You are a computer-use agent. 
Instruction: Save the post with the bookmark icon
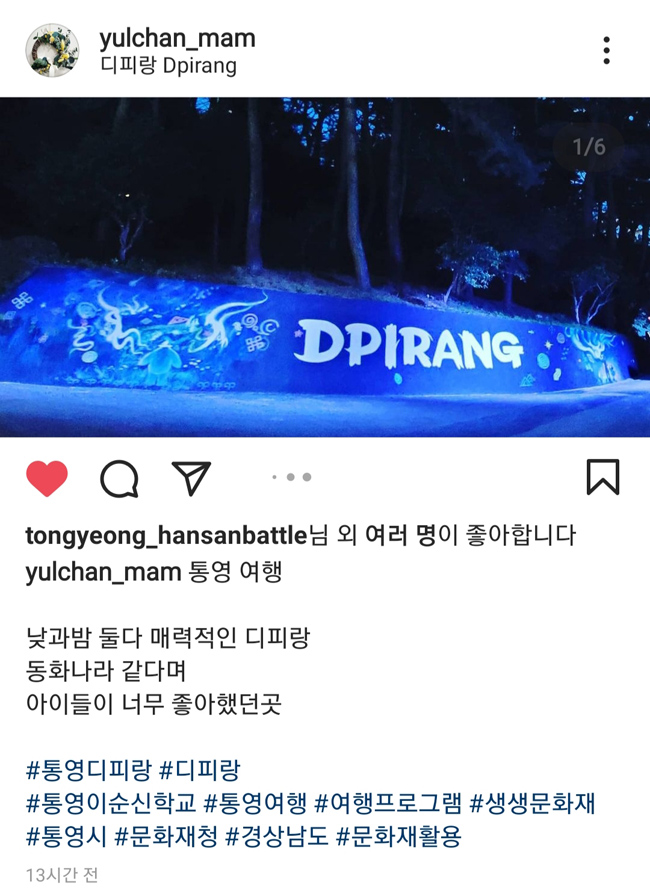(602, 478)
